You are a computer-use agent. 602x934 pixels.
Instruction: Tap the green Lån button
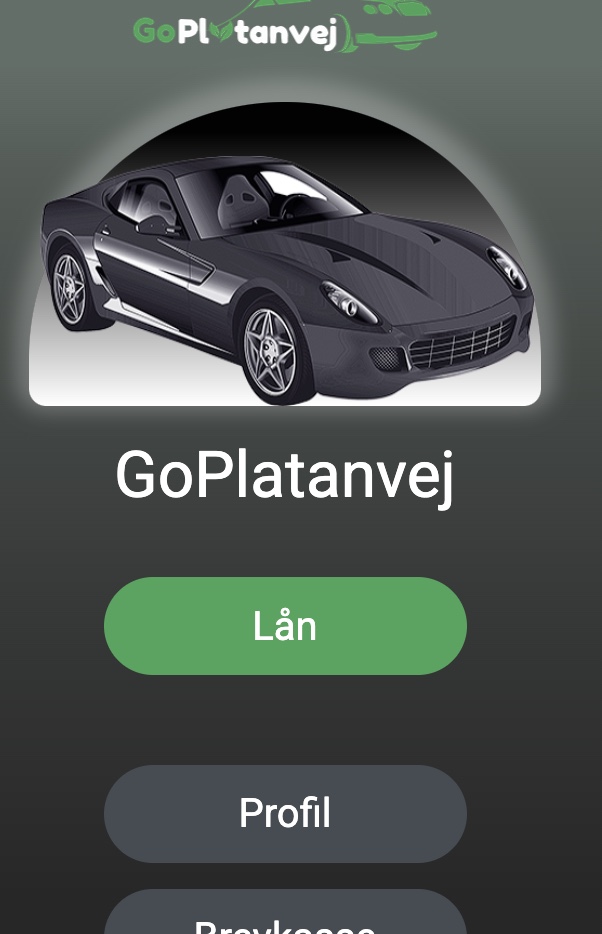point(285,626)
